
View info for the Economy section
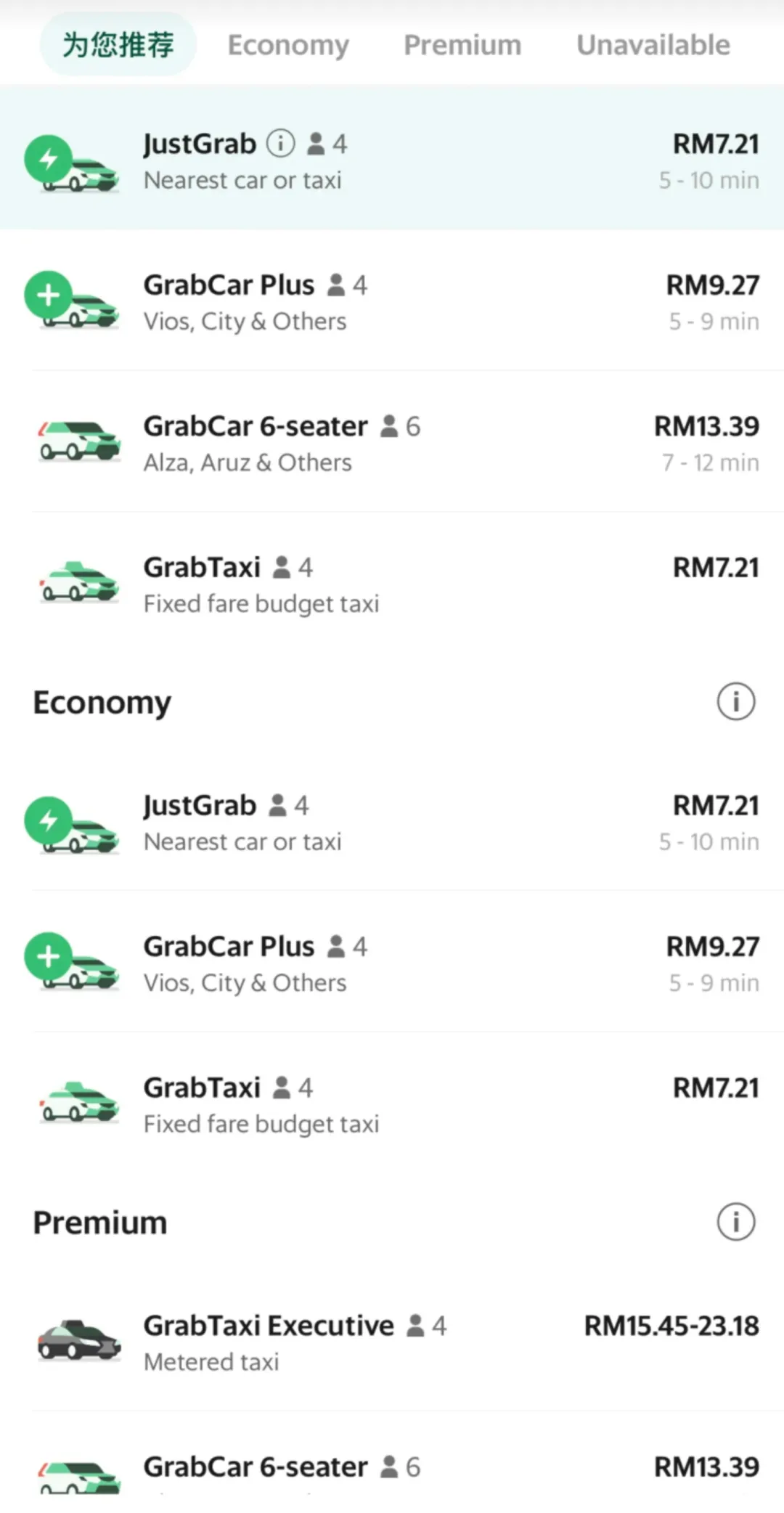click(735, 702)
